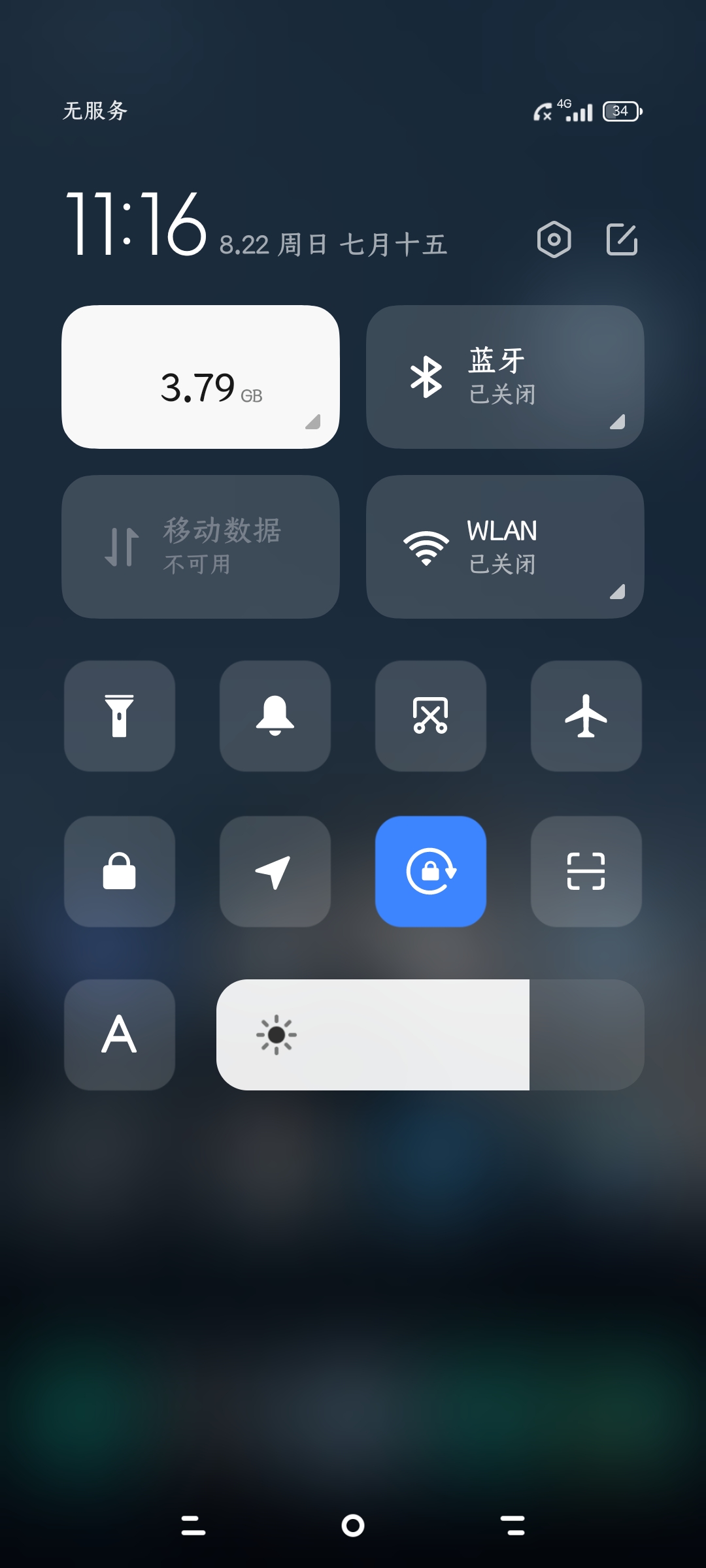Open settings via the gear icon
The width and height of the screenshot is (706, 1568).
pos(554,240)
